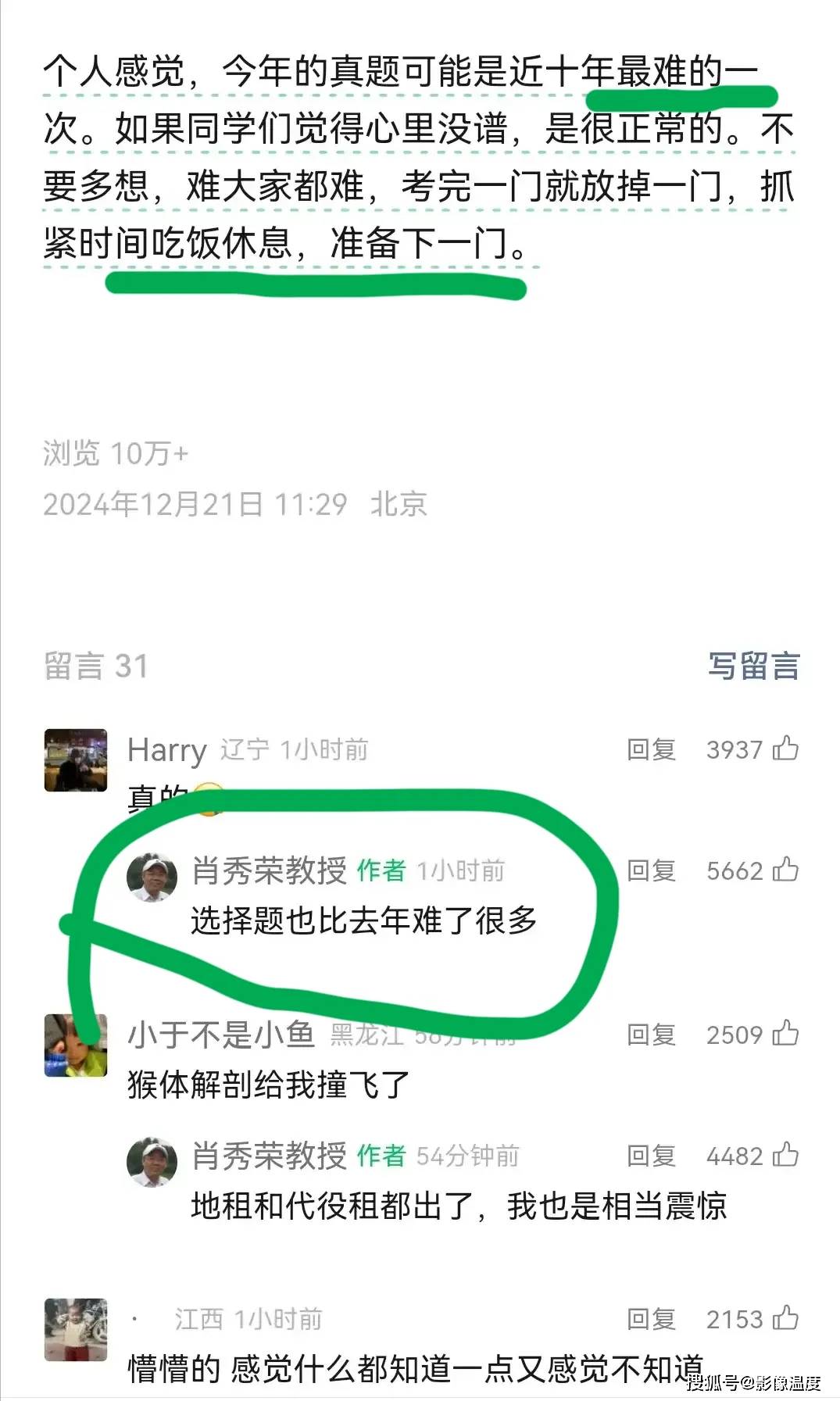Image resolution: width=840 pixels, height=1401 pixels.
Task: Like Harry's comment with 3937 likes
Action: tap(785, 749)
